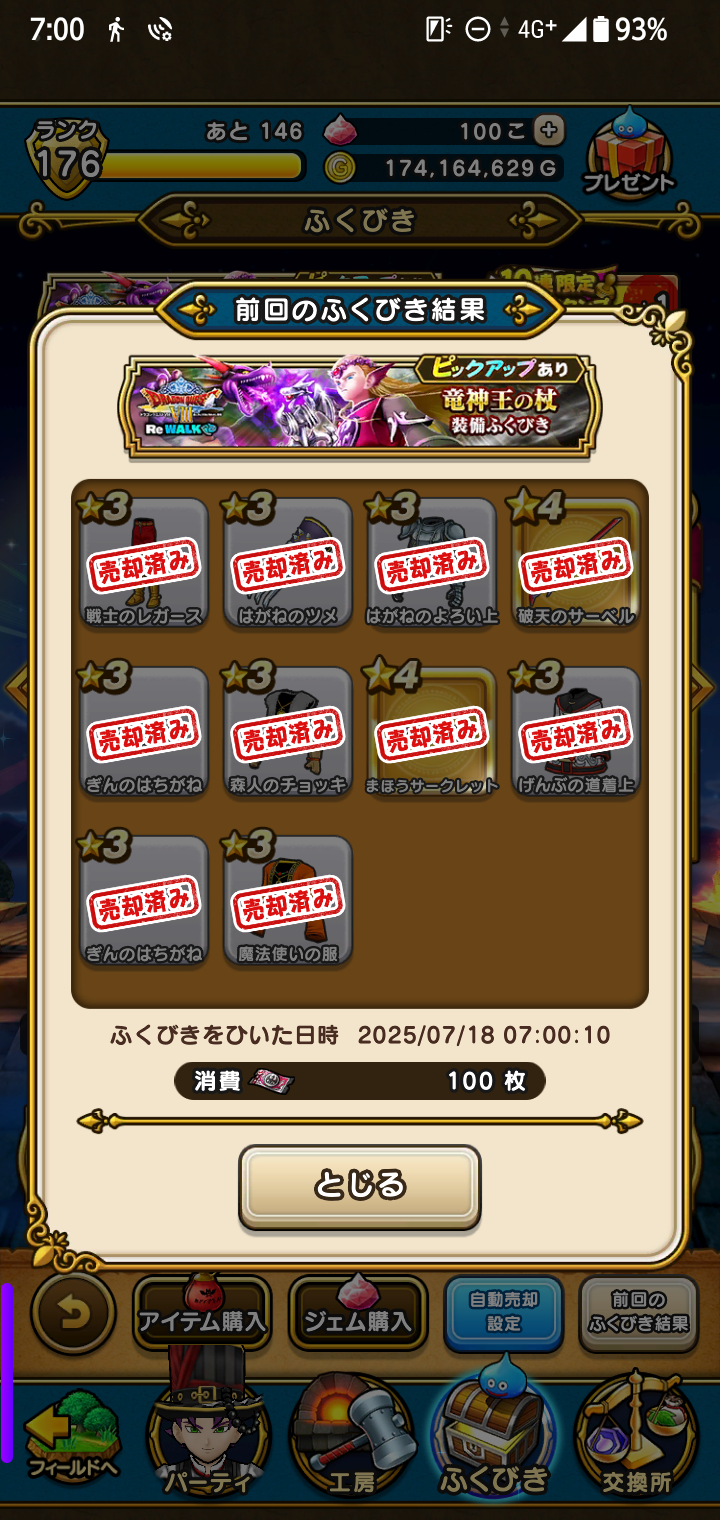Go to the 交換所 exchange tab
This screenshot has height=1520, width=720.
636,1440
